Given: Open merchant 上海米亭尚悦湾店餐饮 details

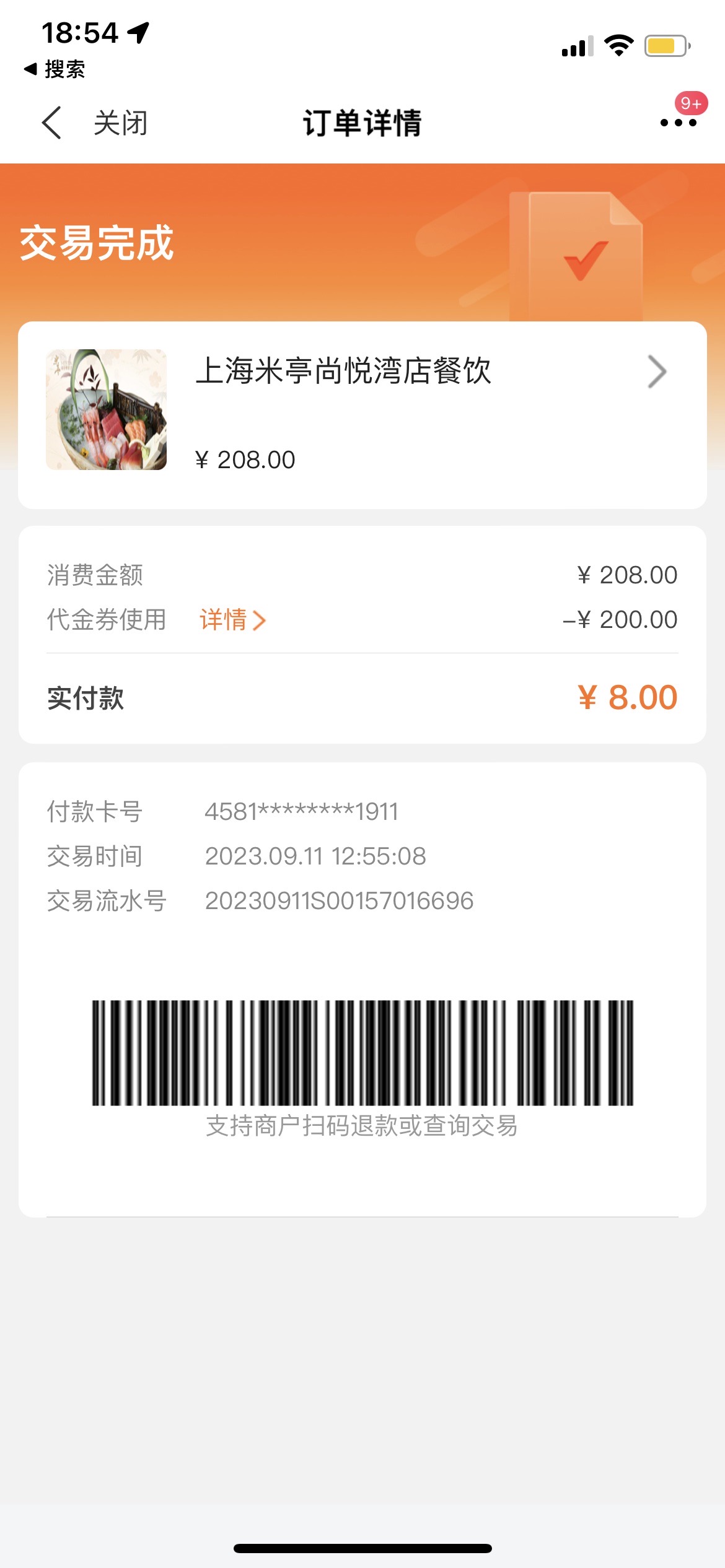Looking at the screenshot, I should click(362, 415).
